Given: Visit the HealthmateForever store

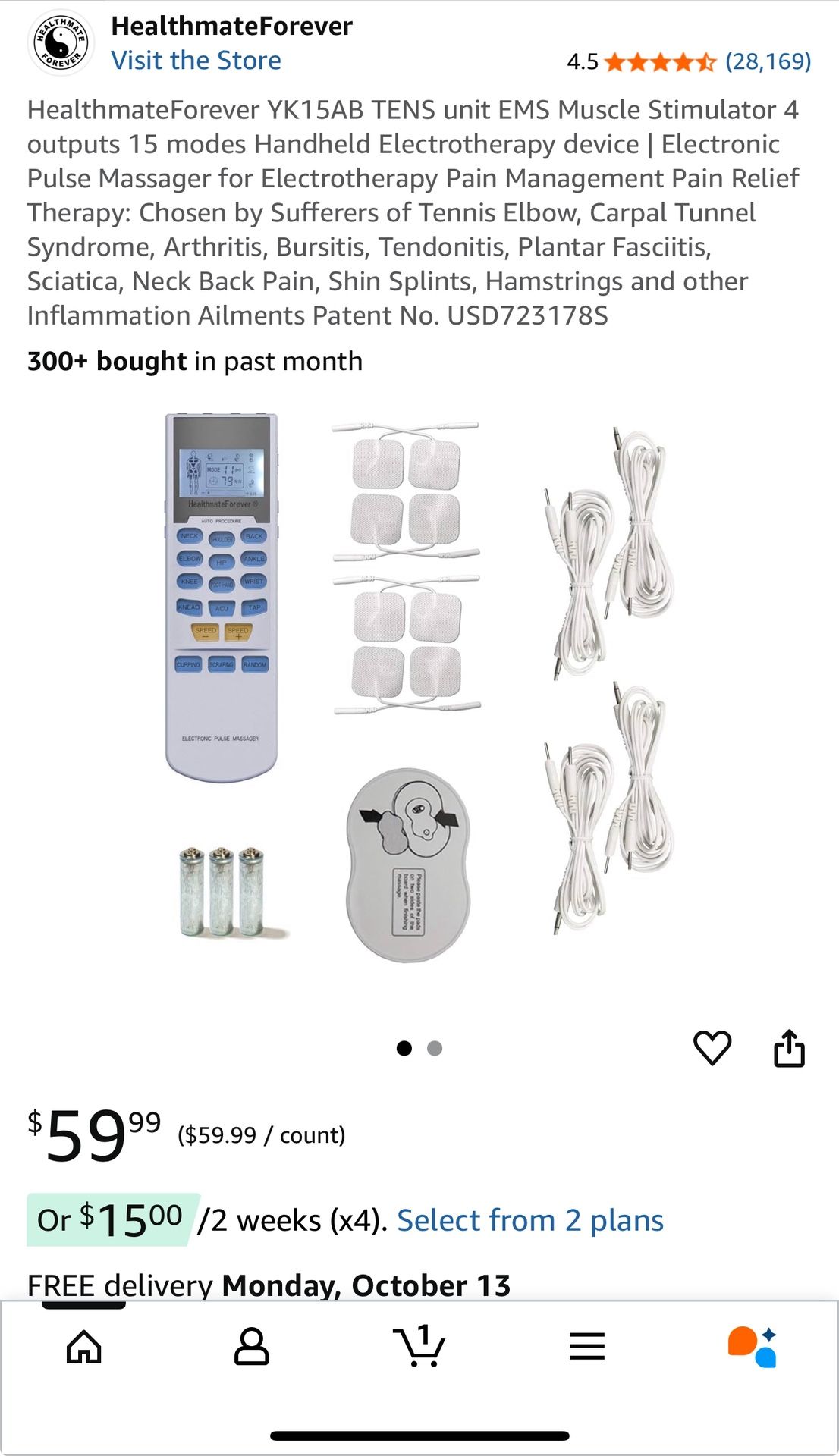Looking at the screenshot, I should (x=196, y=61).
